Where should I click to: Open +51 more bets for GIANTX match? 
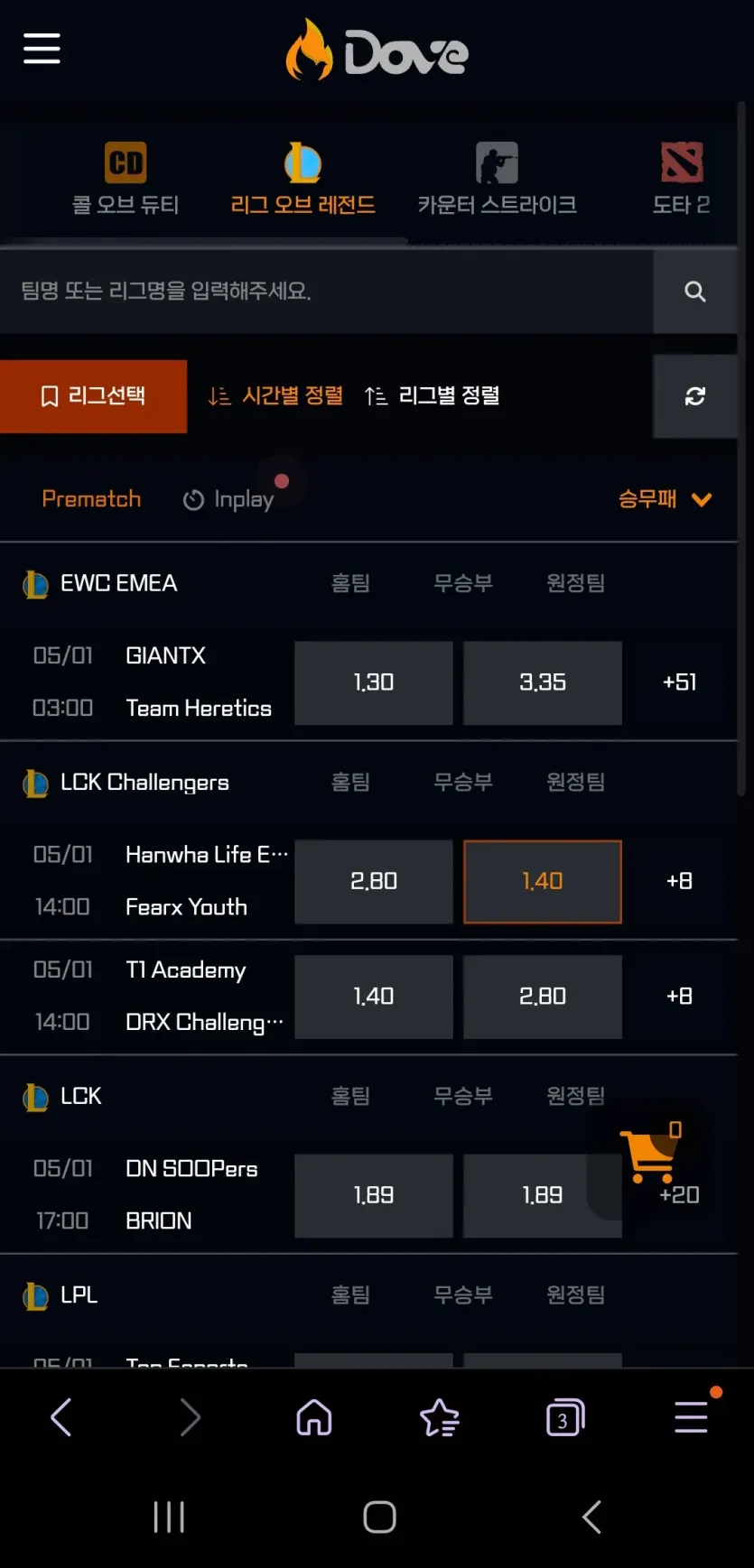[x=679, y=682]
